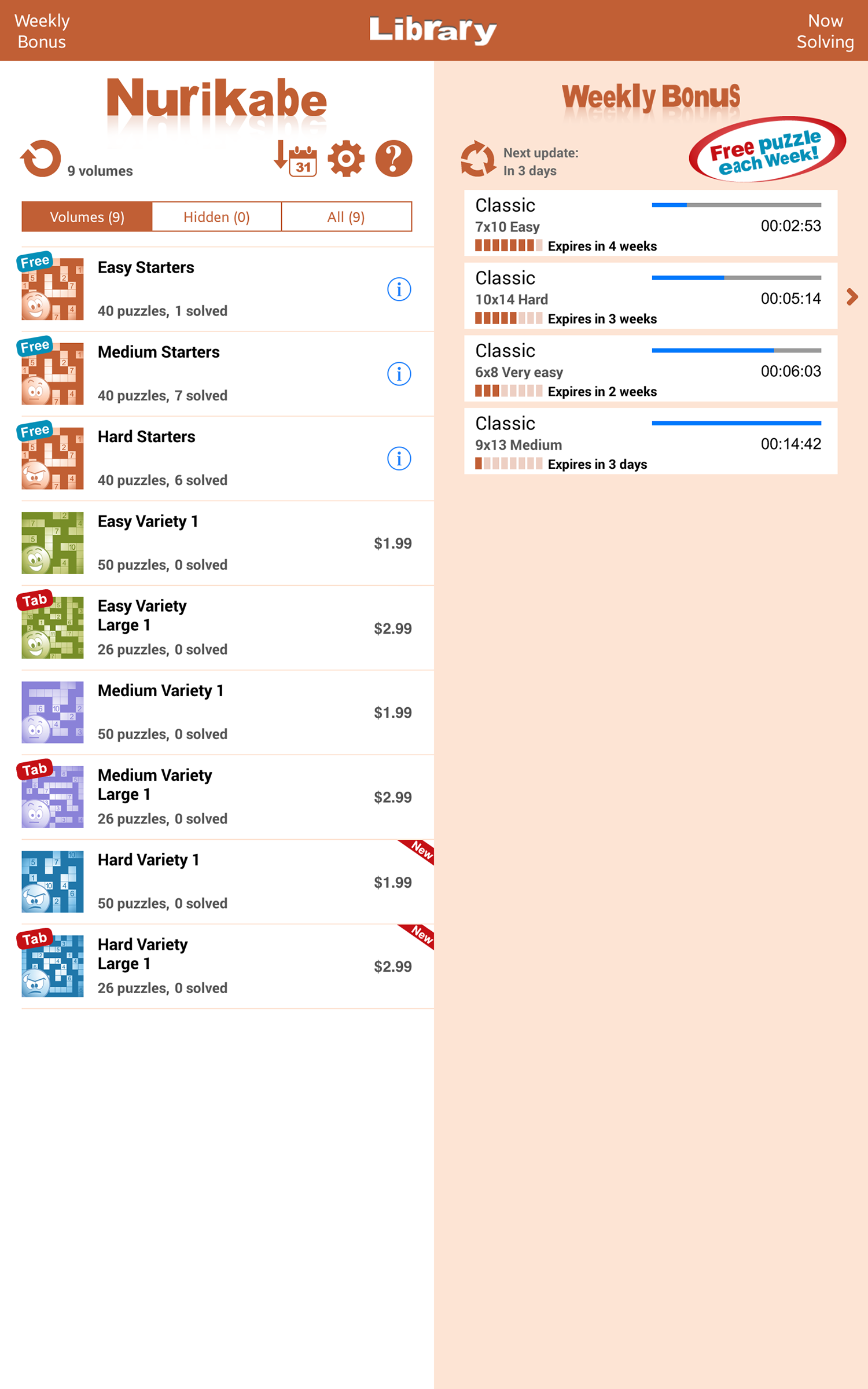This screenshot has width=868, height=1389.
Task: Open Hard Variety Large 1 volume
Action: [x=174, y=966]
